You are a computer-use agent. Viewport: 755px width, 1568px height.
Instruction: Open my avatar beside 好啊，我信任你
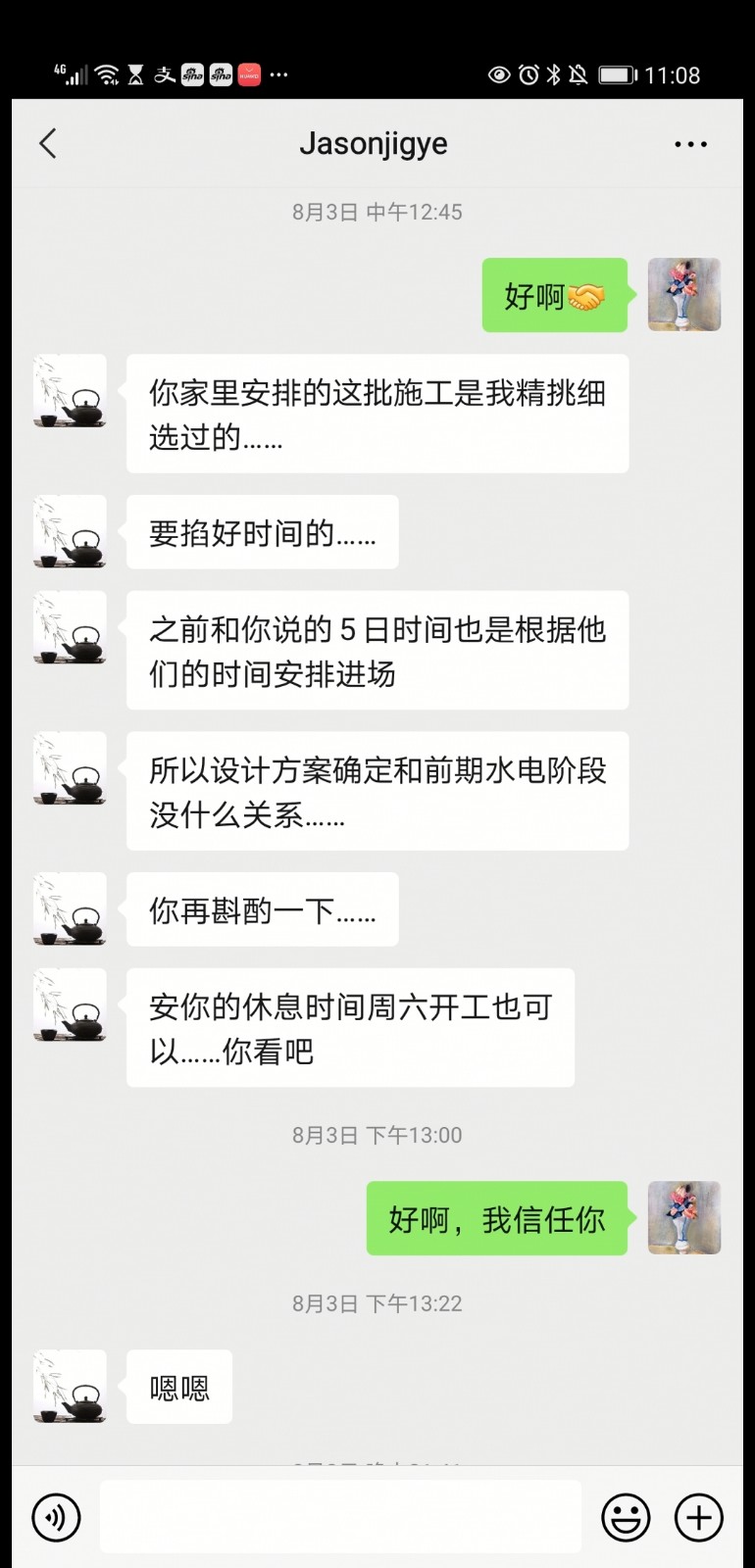pos(684,1218)
